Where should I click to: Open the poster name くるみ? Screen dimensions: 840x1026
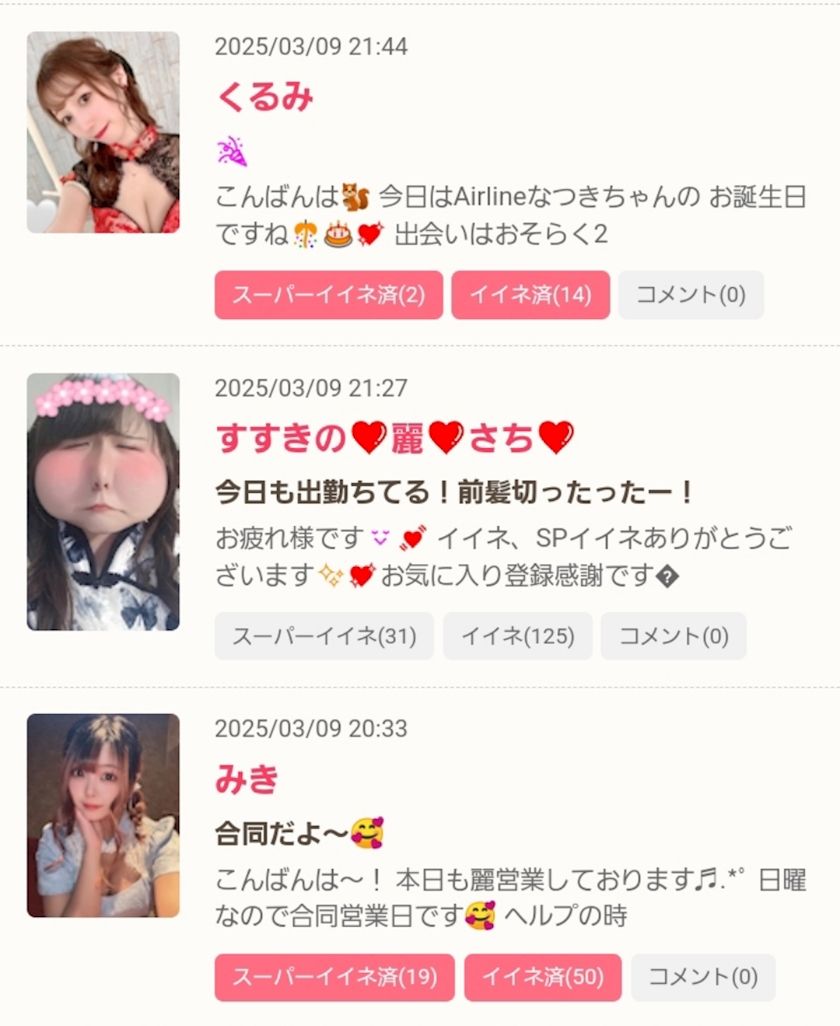pos(265,97)
